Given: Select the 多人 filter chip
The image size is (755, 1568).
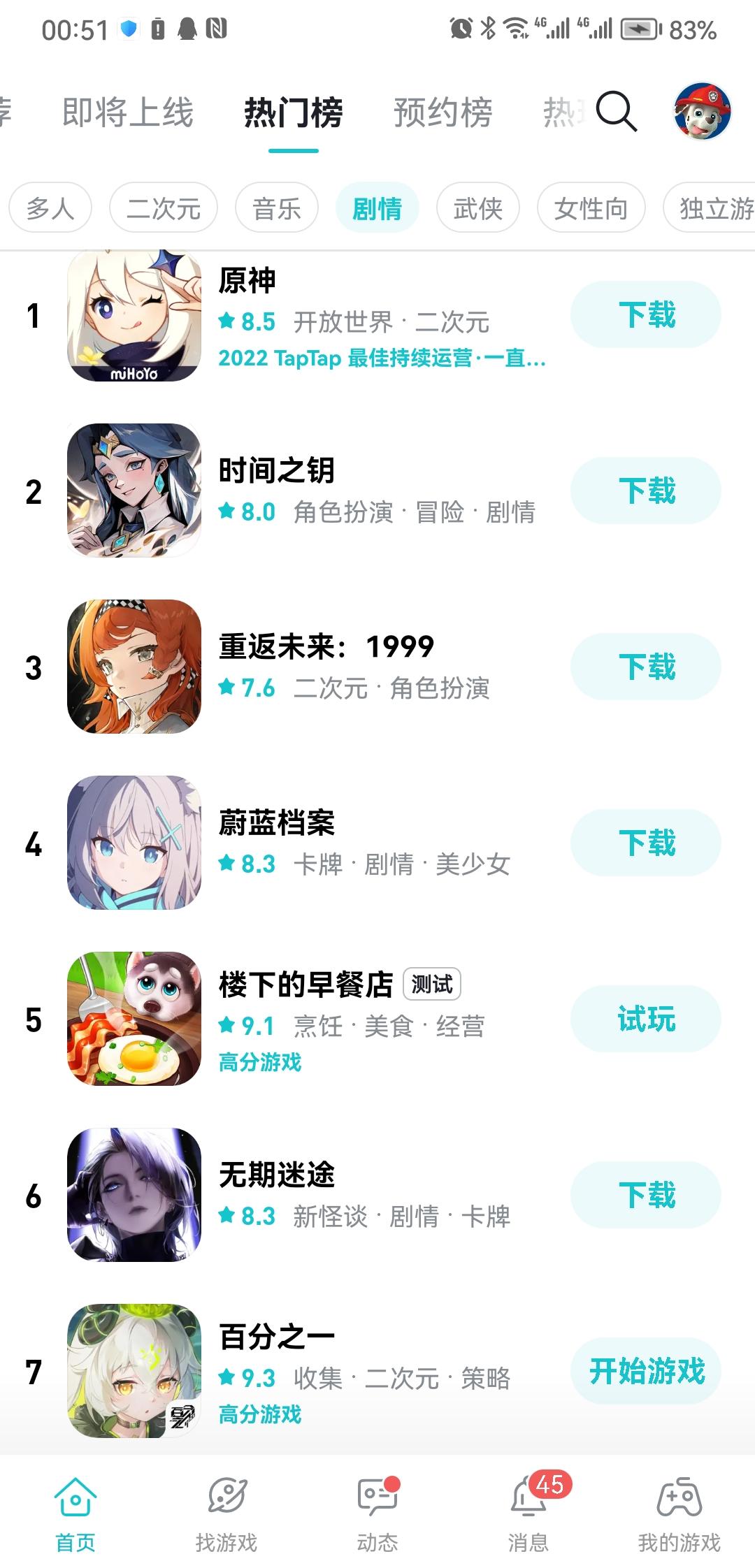Looking at the screenshot, I should (50, 208).
